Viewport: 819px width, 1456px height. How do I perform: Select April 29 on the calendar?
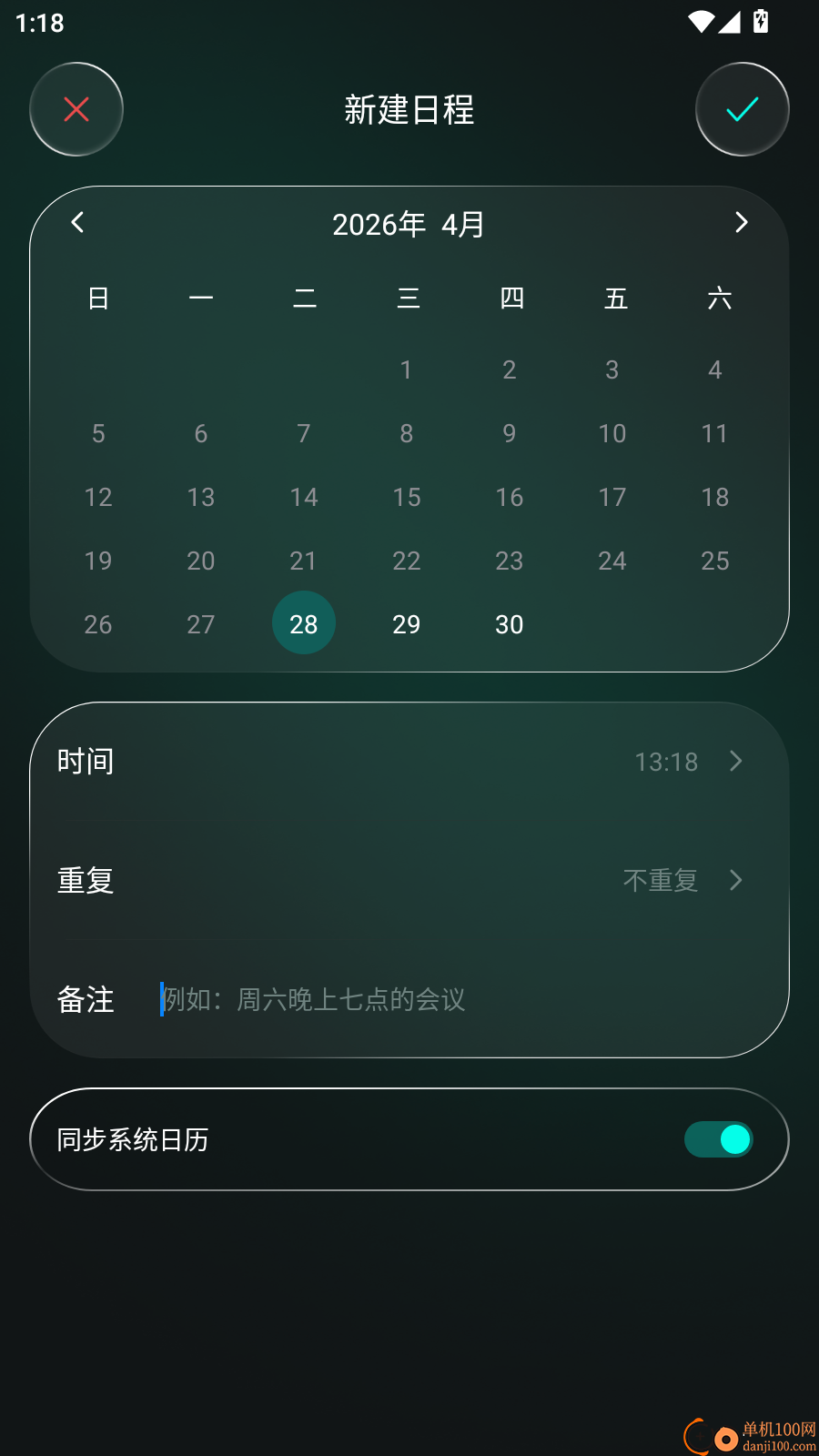(x=407, y=624)
